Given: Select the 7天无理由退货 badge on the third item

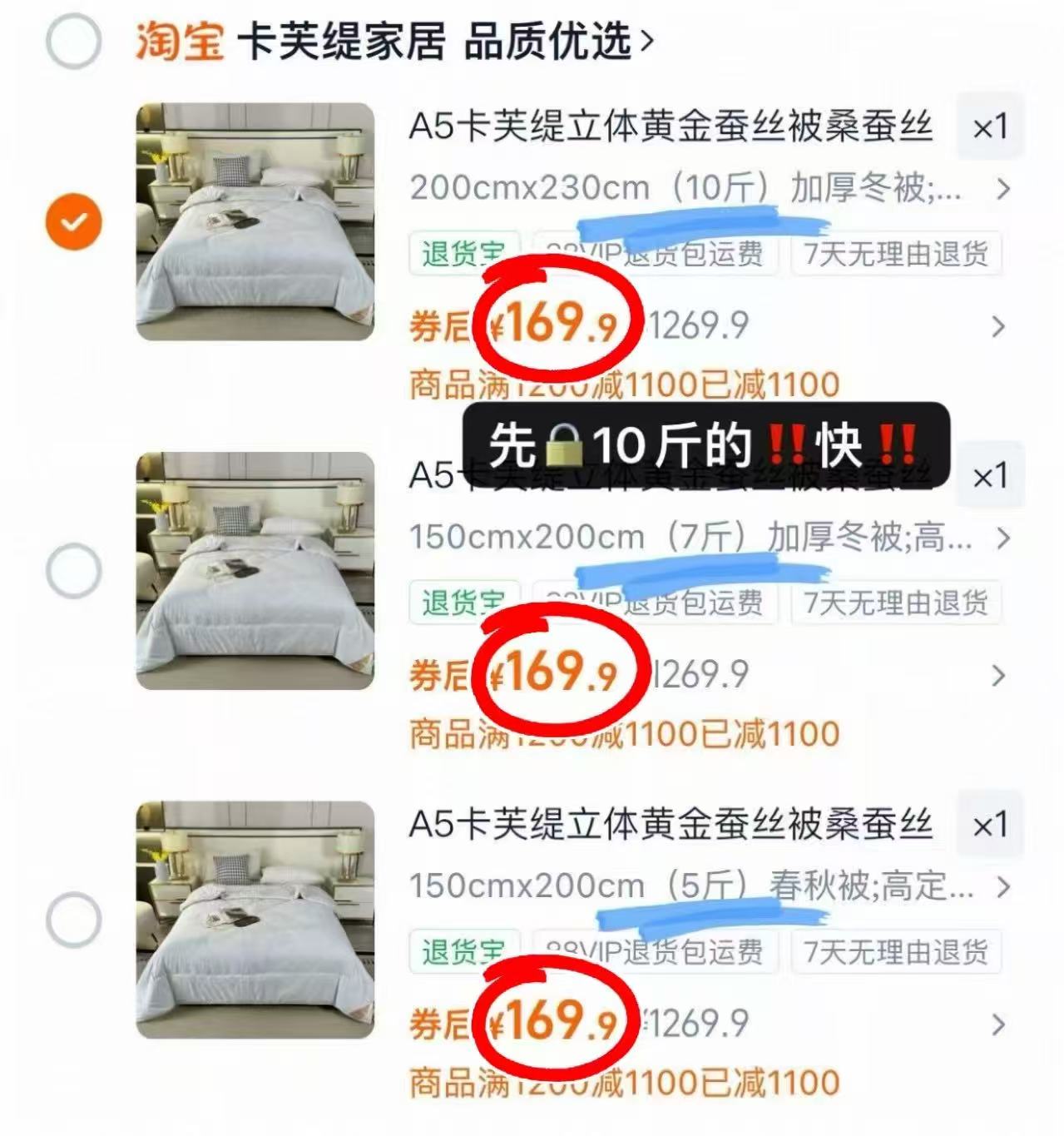Looking at the screenshot, I should 895,951.
